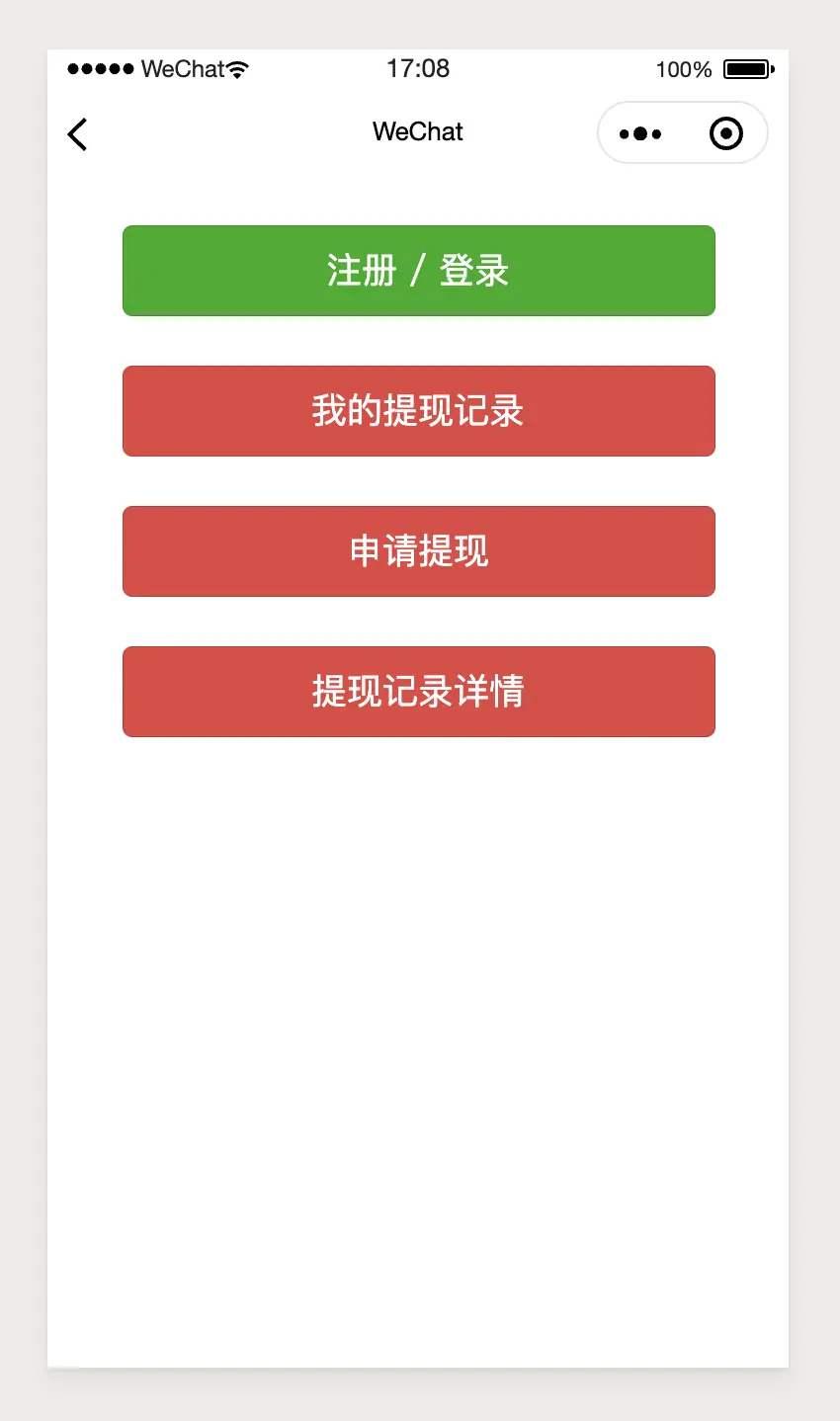Select 申请提现
Screen dimensions: 840x1421
[x=419, y=551]
